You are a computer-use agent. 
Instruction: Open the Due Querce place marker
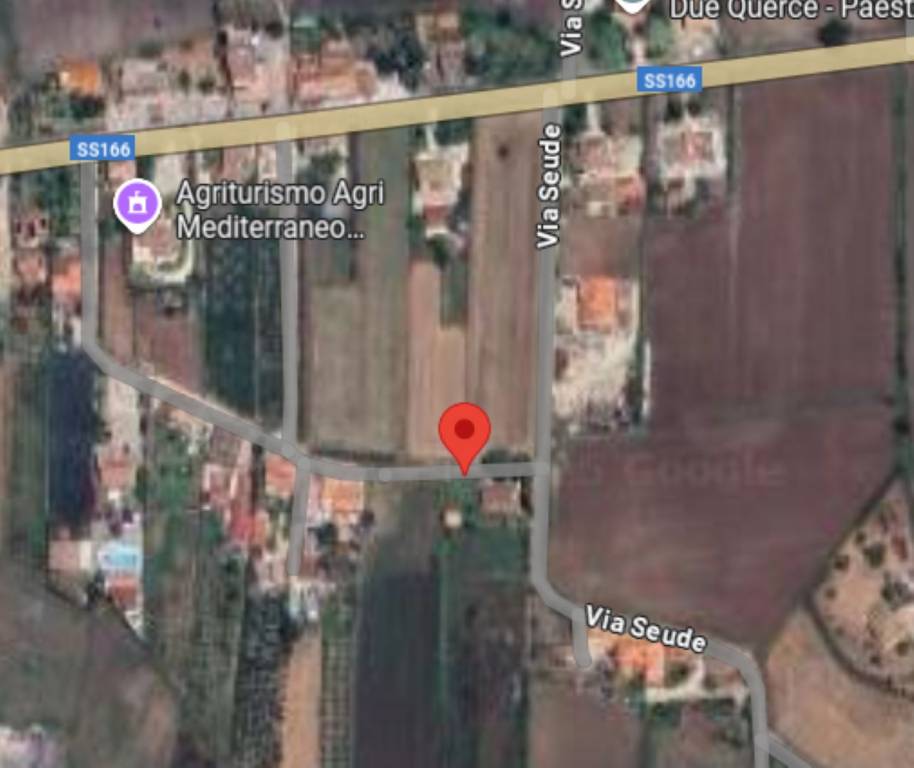(632, 5)
